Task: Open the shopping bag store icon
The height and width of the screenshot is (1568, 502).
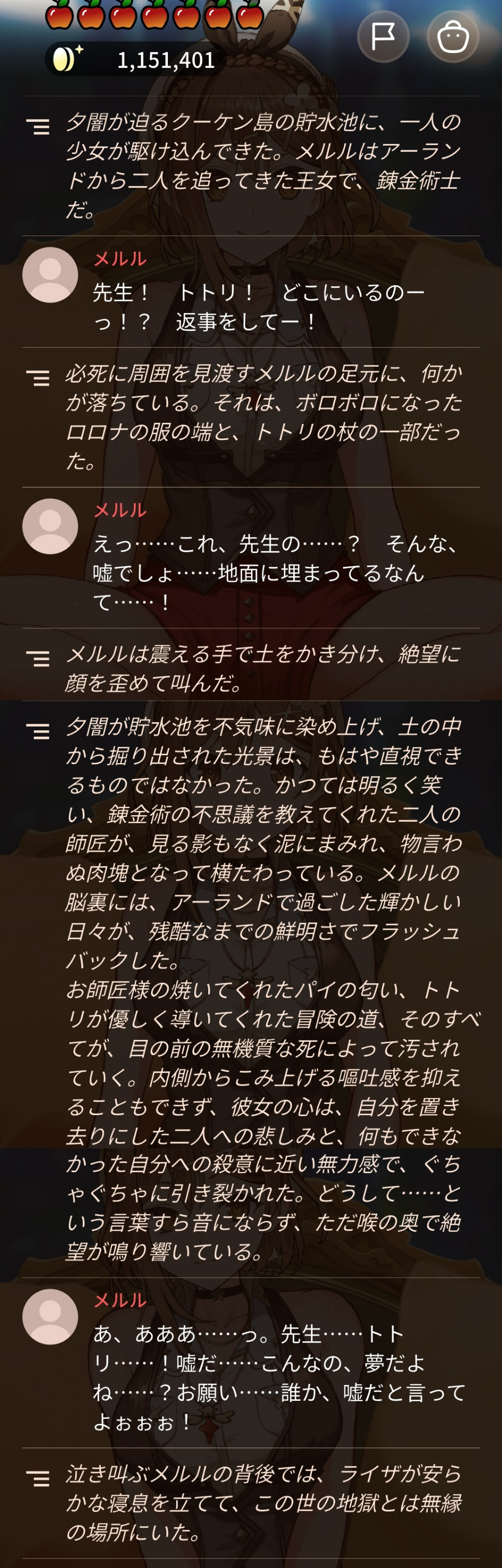Action: [x=453, y=36]
